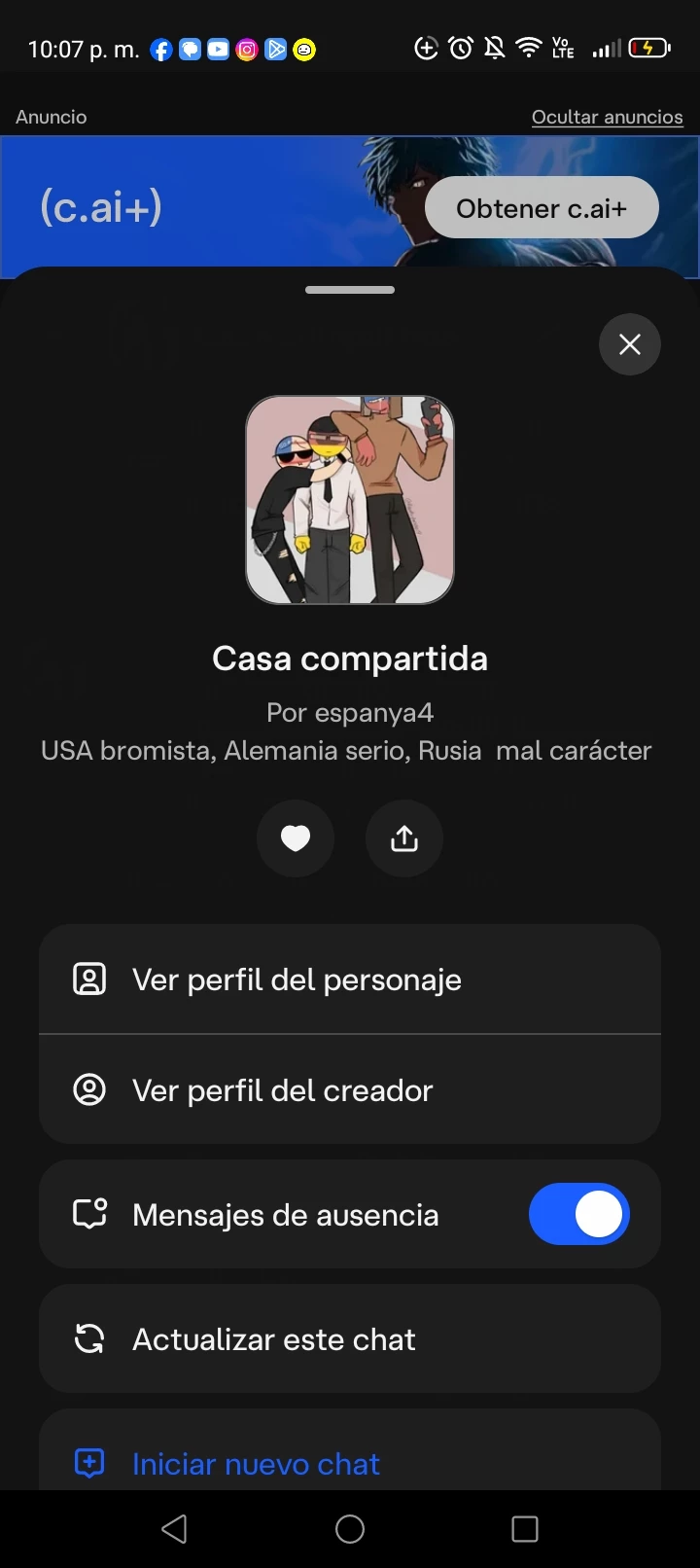Start a new chat with Iniciar nuevo chat

(350, 1462)
